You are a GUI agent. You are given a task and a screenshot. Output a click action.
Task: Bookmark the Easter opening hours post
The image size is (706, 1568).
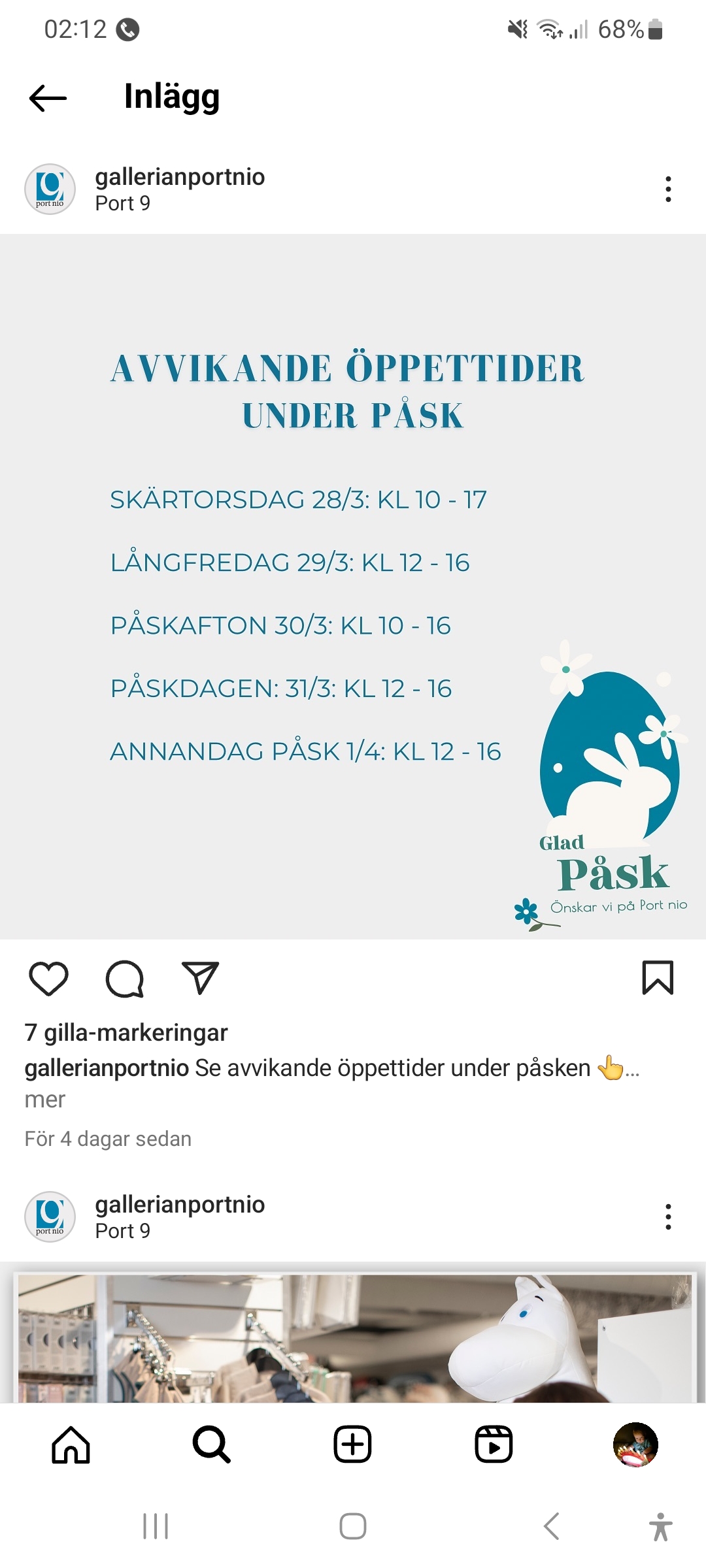coord(658,978)
